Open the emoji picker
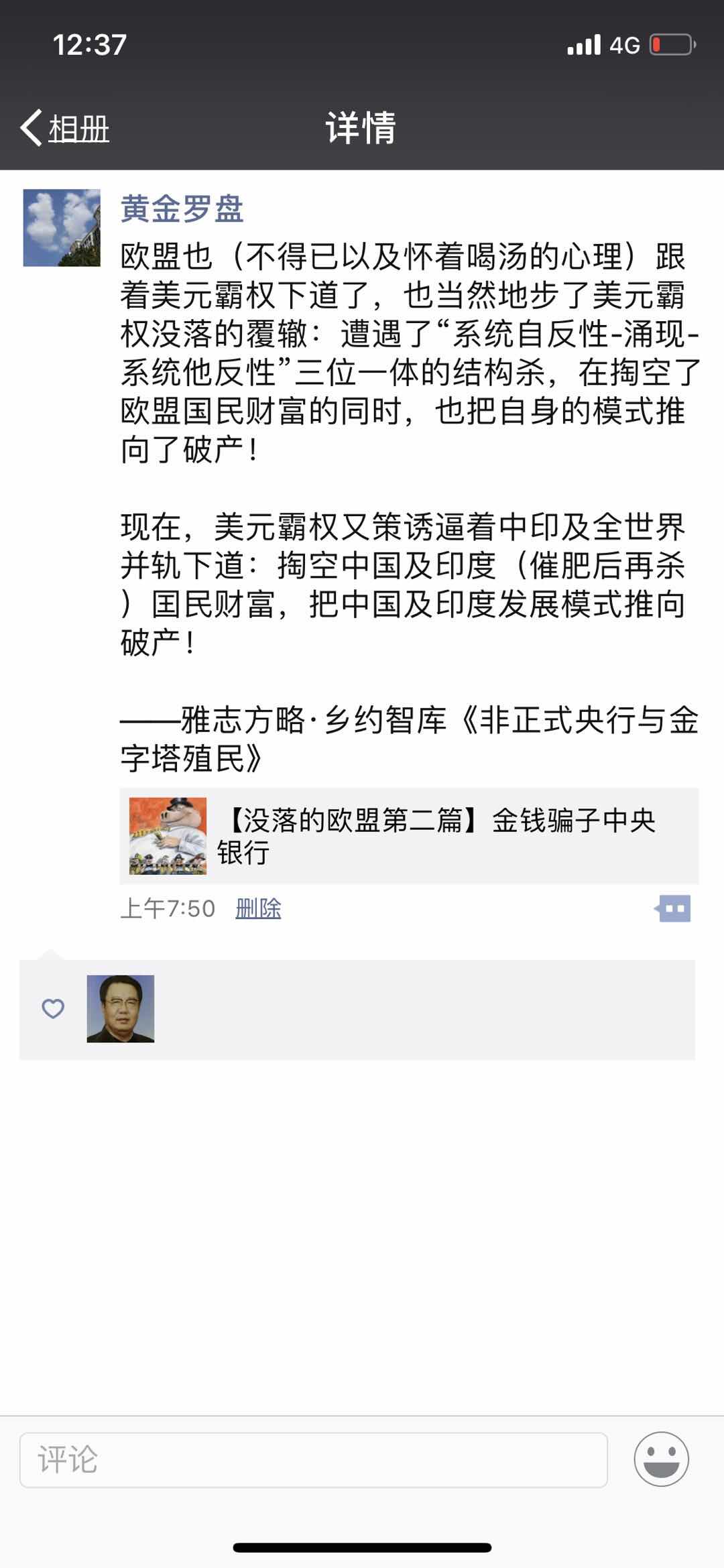Viewport: 724px width, 1568px height. 661,1459
